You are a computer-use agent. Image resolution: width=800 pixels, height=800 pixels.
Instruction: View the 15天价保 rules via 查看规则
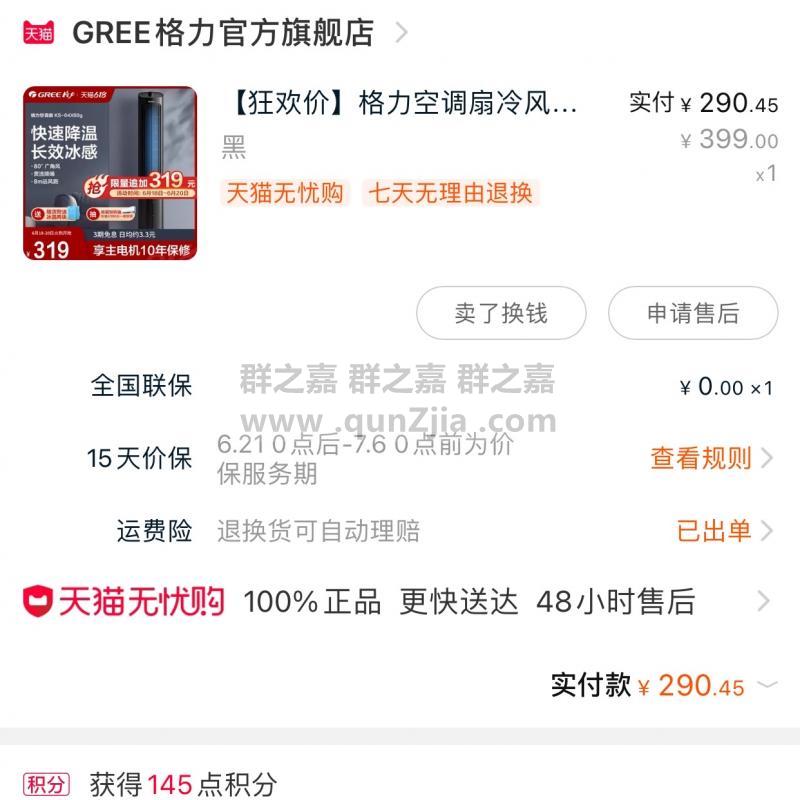711,458
